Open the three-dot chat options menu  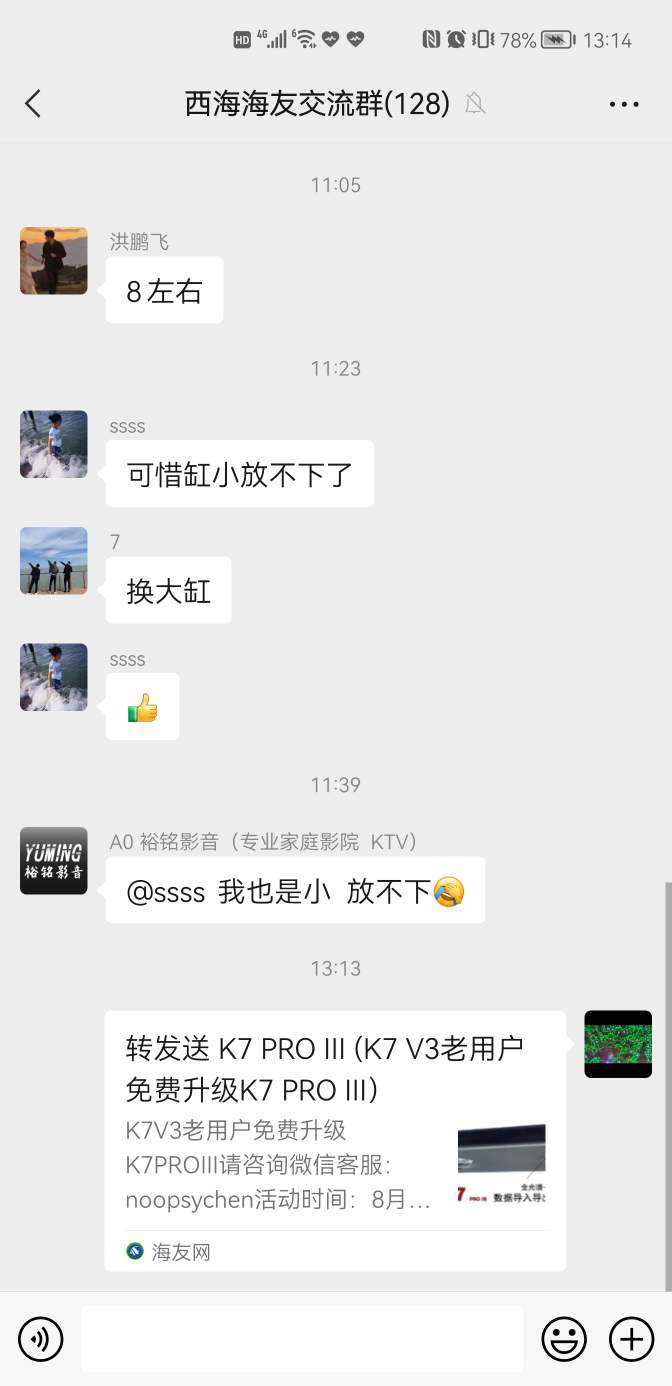click(x=623, y=104)
